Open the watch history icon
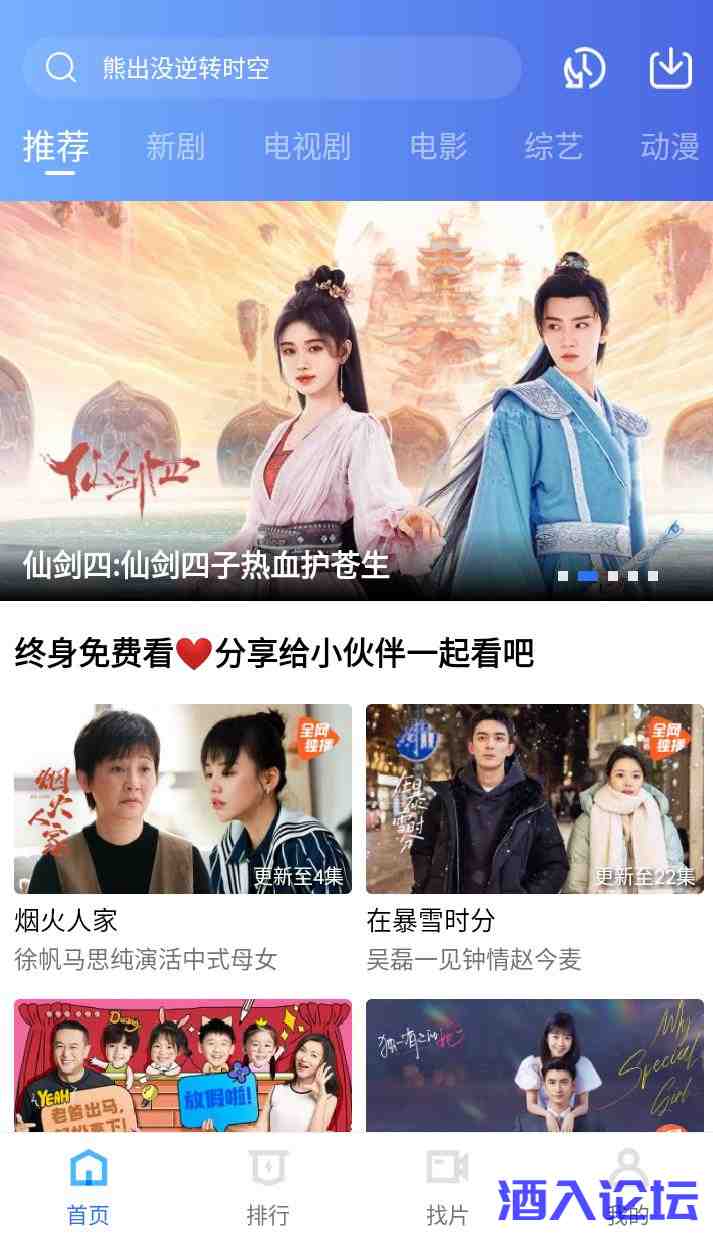This screenshot has width=713, height=1235. (584, 68)
